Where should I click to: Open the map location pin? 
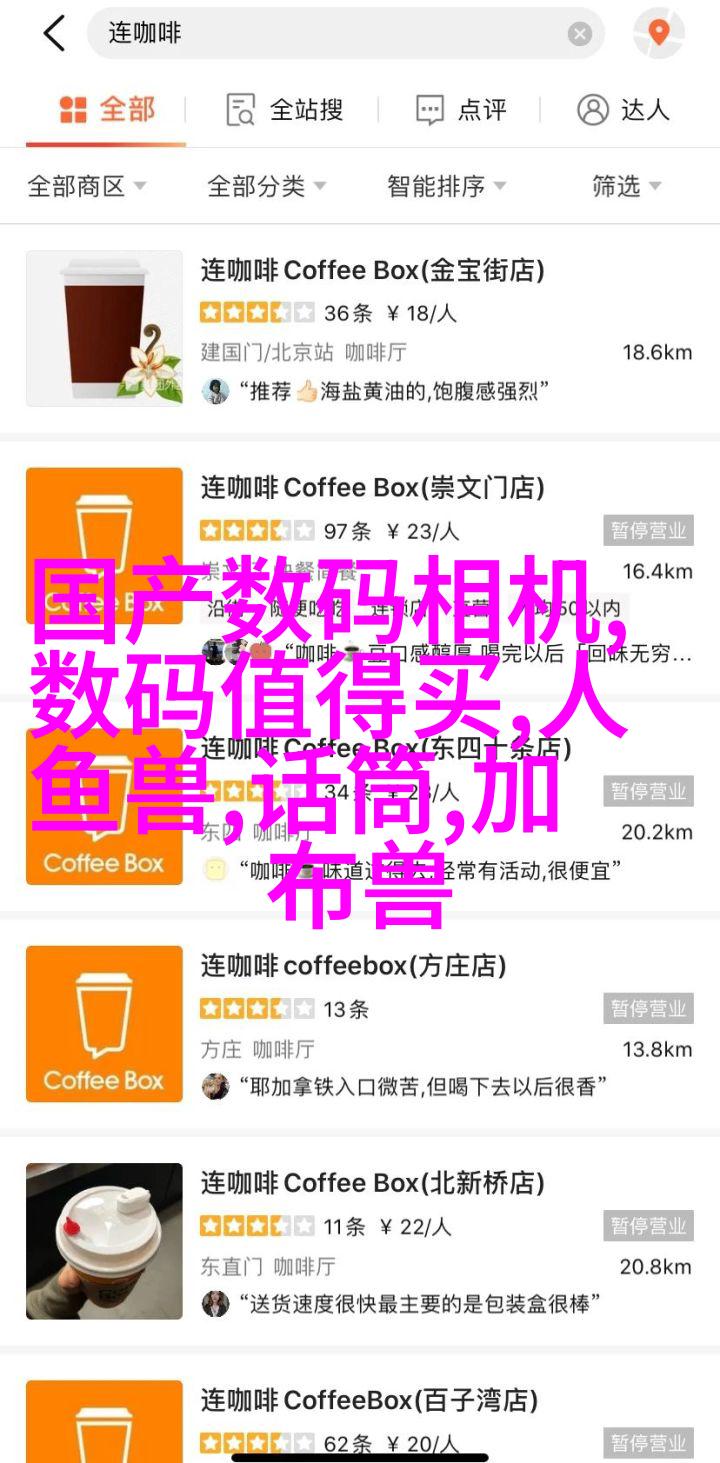[x=658, y=34]
